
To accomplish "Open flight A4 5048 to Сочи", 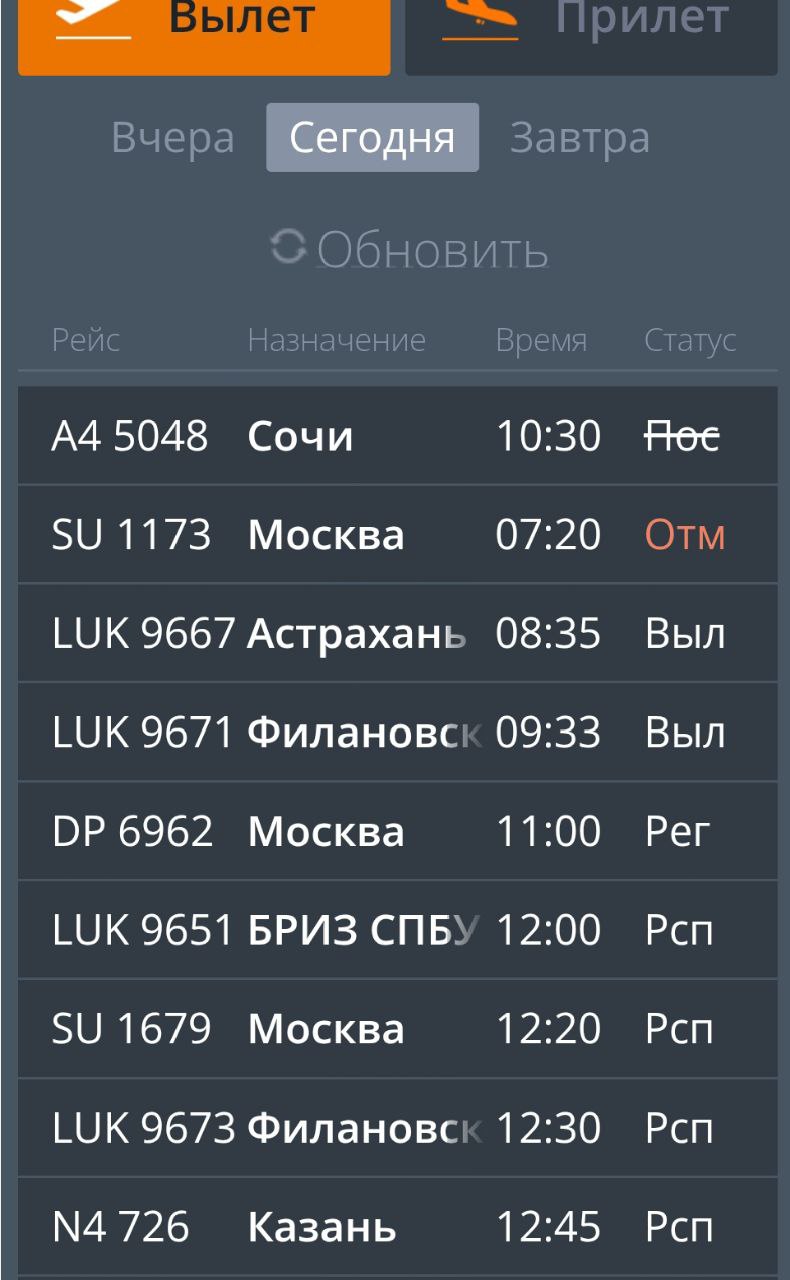I will click(x=397, y=436).
